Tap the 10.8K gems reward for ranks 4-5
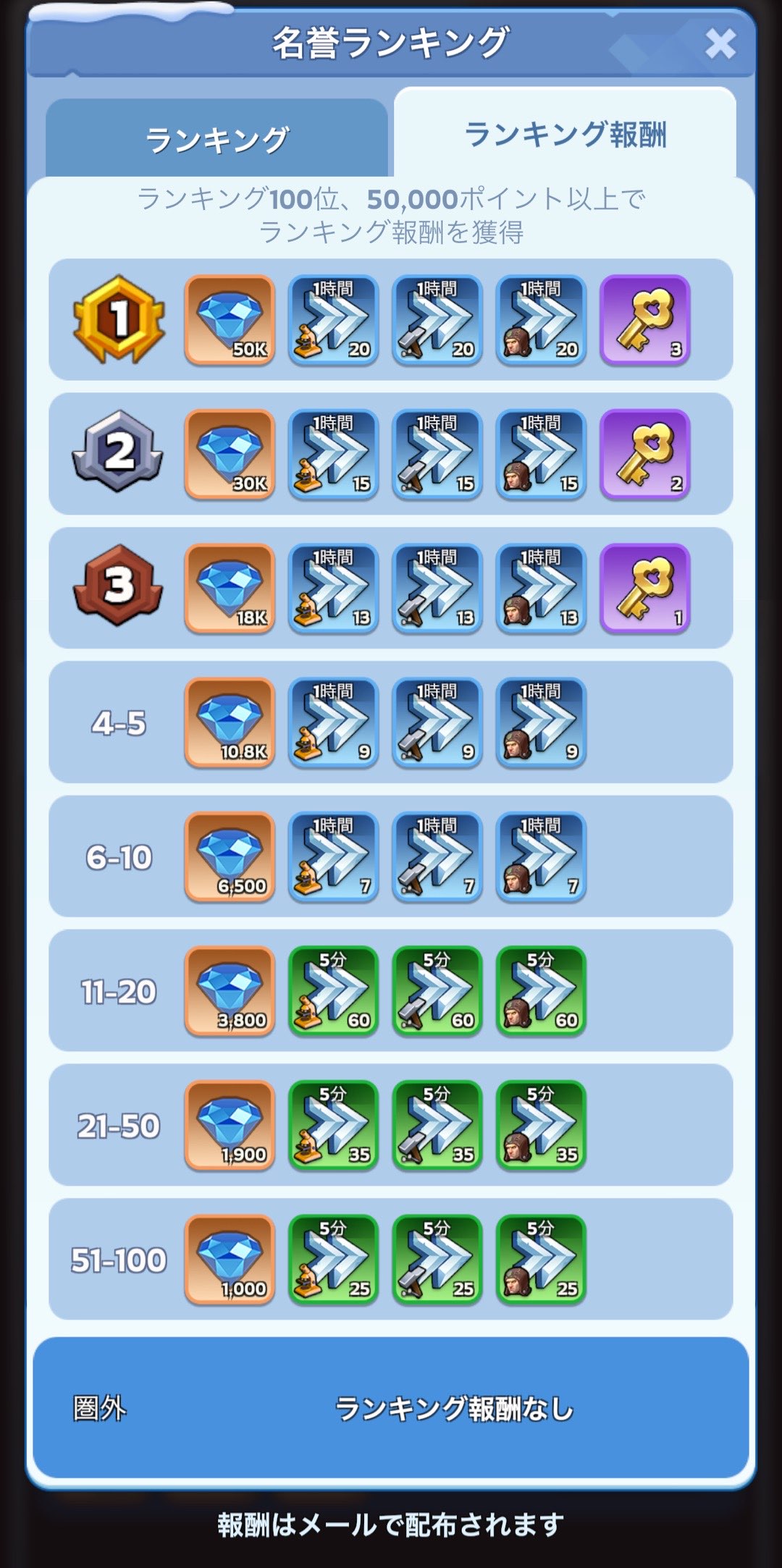 click(x=230, y=722)
